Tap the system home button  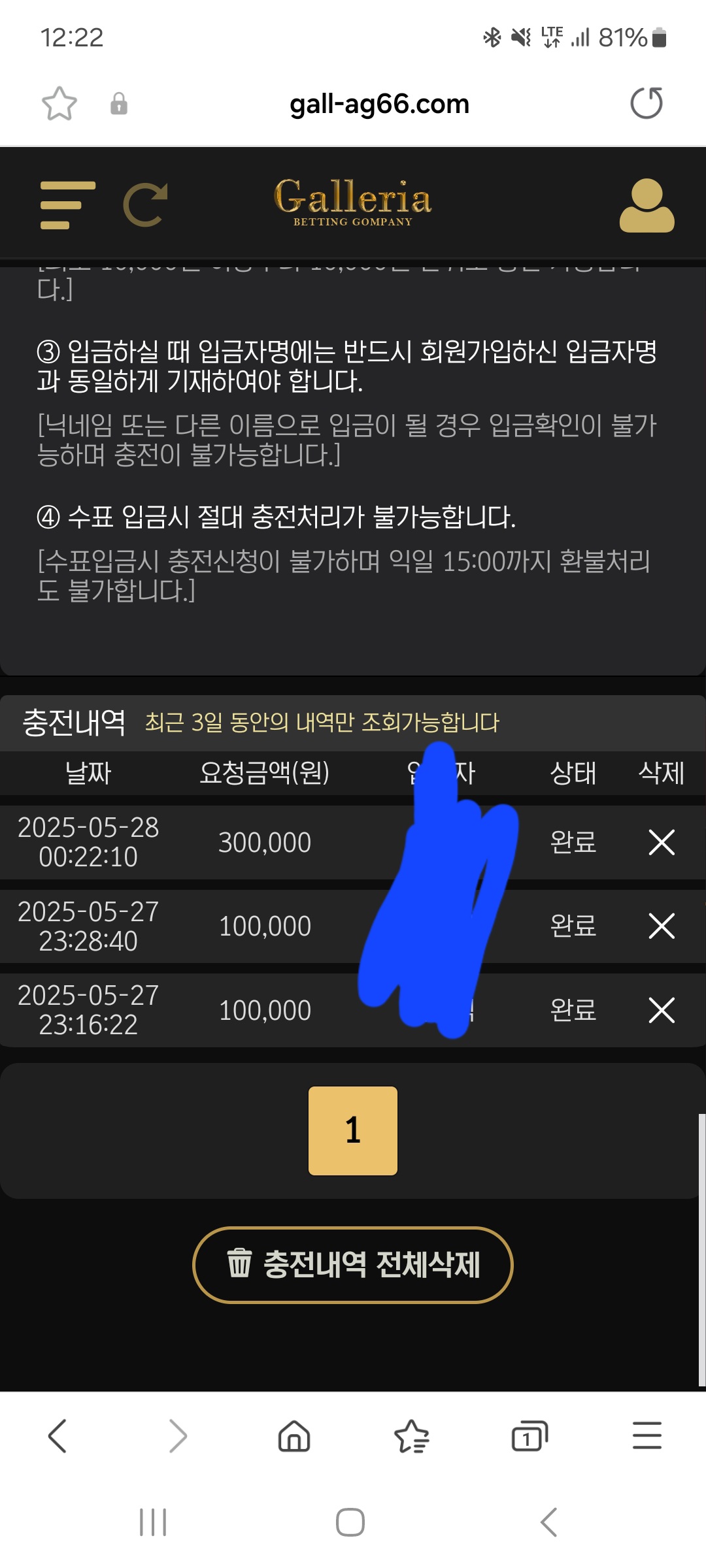tap(350, 1522)
